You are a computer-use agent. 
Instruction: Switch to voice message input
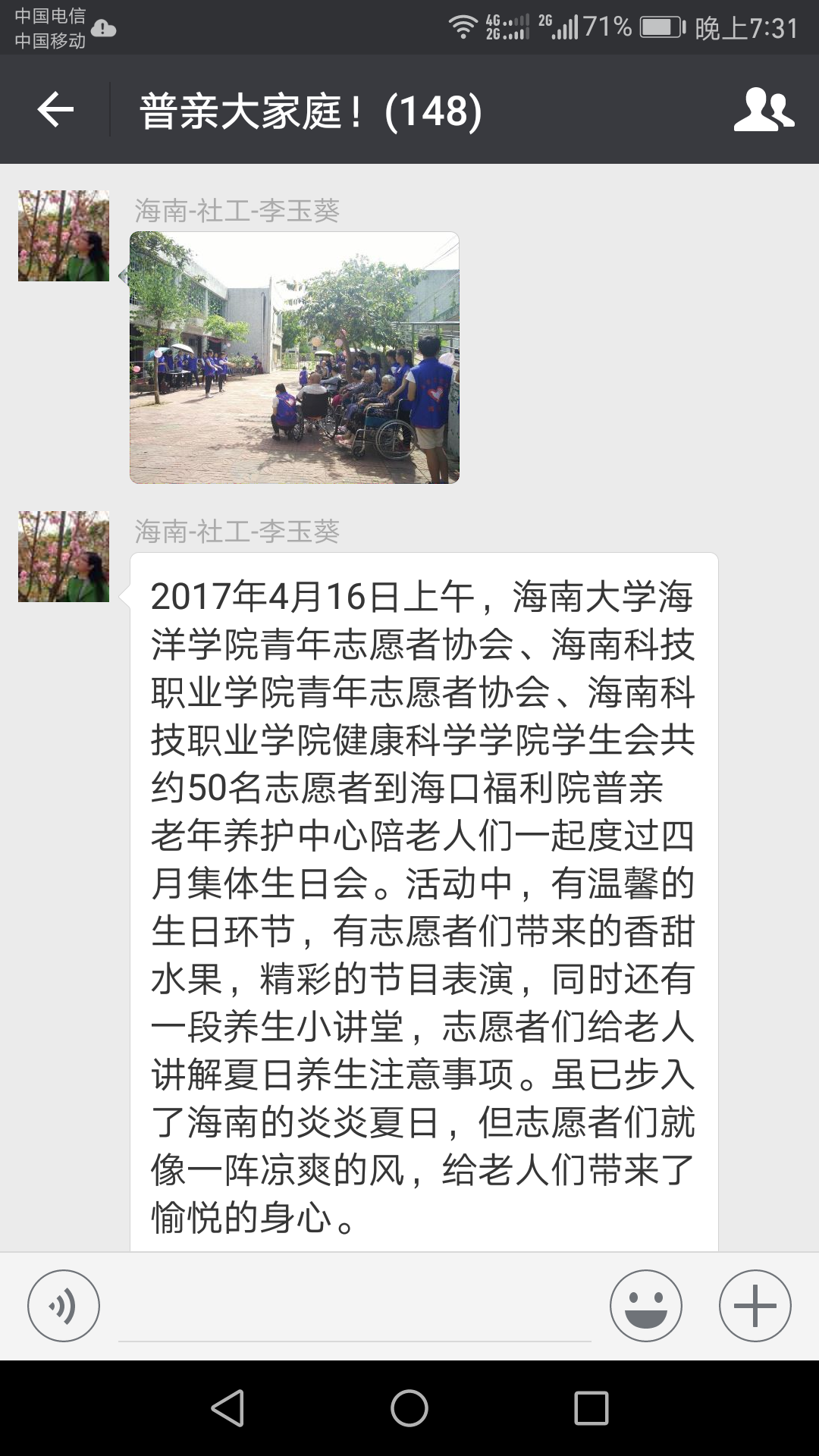click(64, 1306)
